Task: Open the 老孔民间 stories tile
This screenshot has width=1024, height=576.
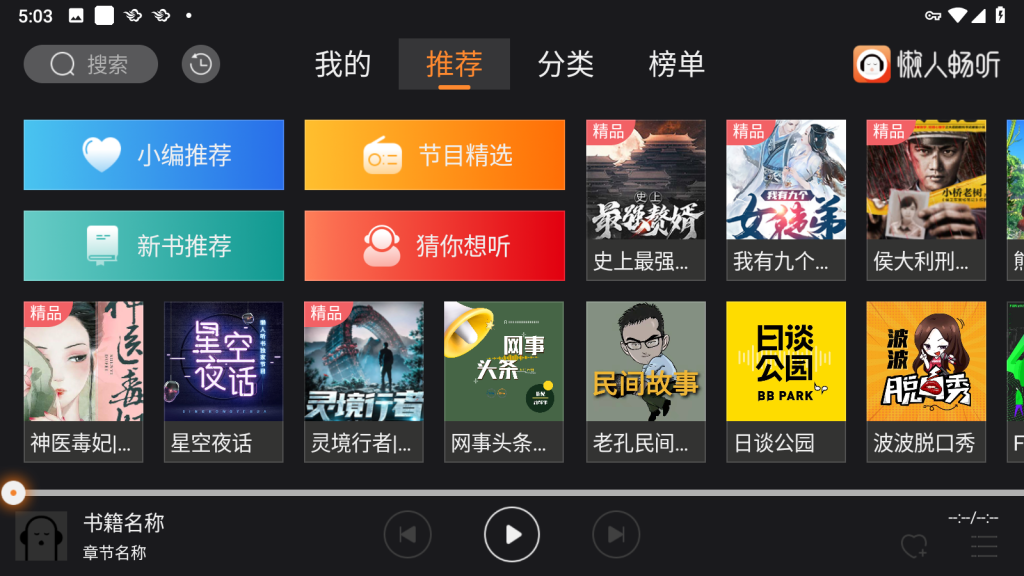Action: click(646, 381)
